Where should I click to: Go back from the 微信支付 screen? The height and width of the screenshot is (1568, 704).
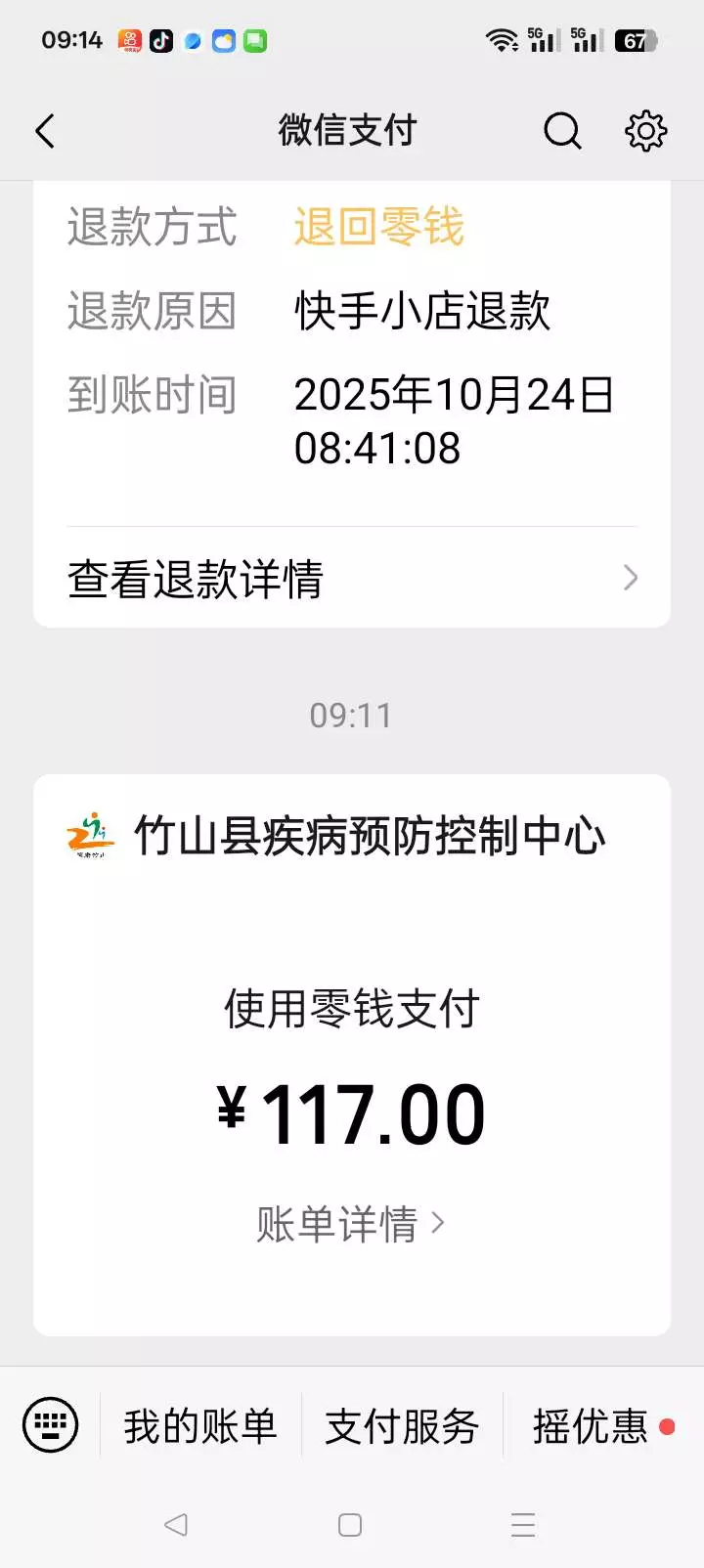[x=45, y=131]
